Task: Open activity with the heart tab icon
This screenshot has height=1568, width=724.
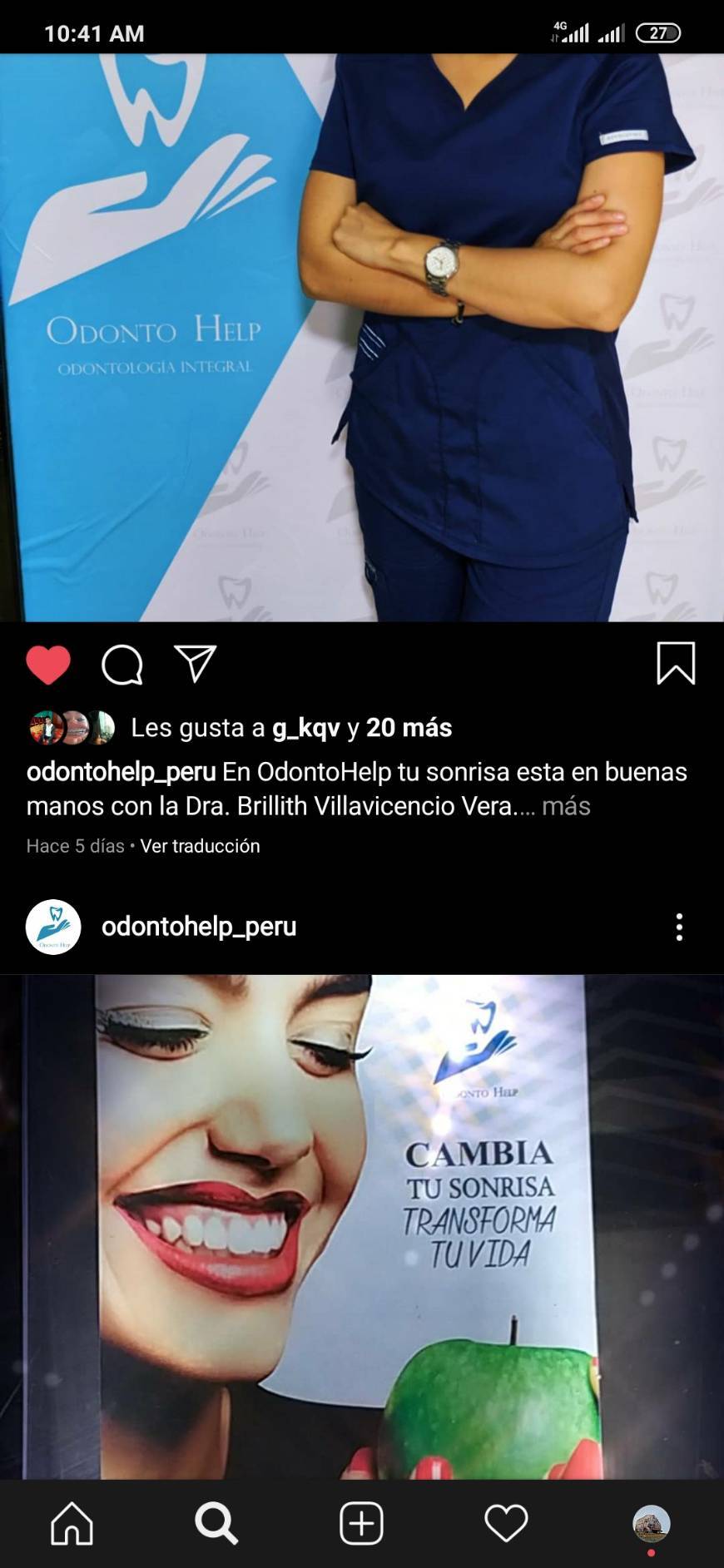Action: (x=506, y=1525)
